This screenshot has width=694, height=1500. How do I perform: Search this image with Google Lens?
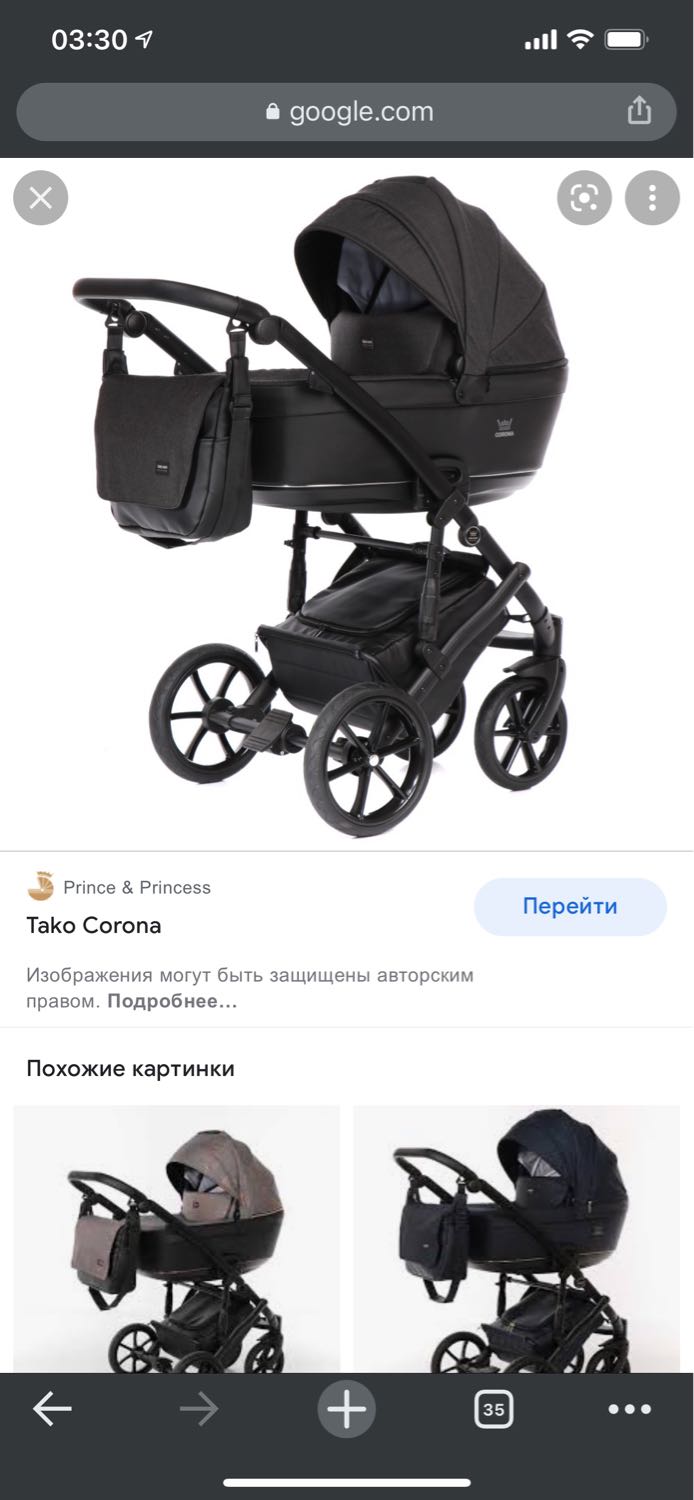(584, 198)
